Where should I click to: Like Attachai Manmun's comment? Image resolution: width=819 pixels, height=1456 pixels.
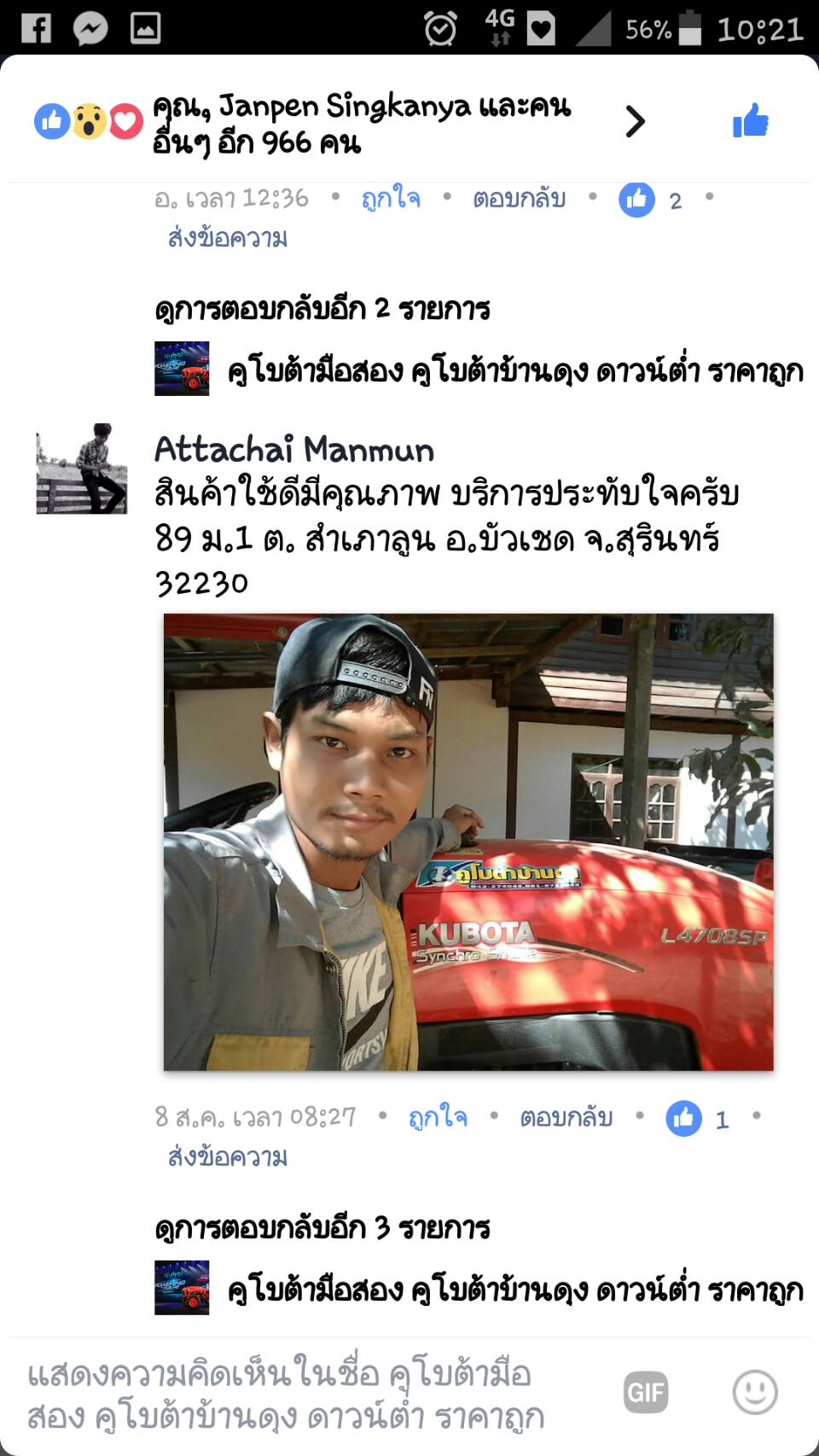438,1118
